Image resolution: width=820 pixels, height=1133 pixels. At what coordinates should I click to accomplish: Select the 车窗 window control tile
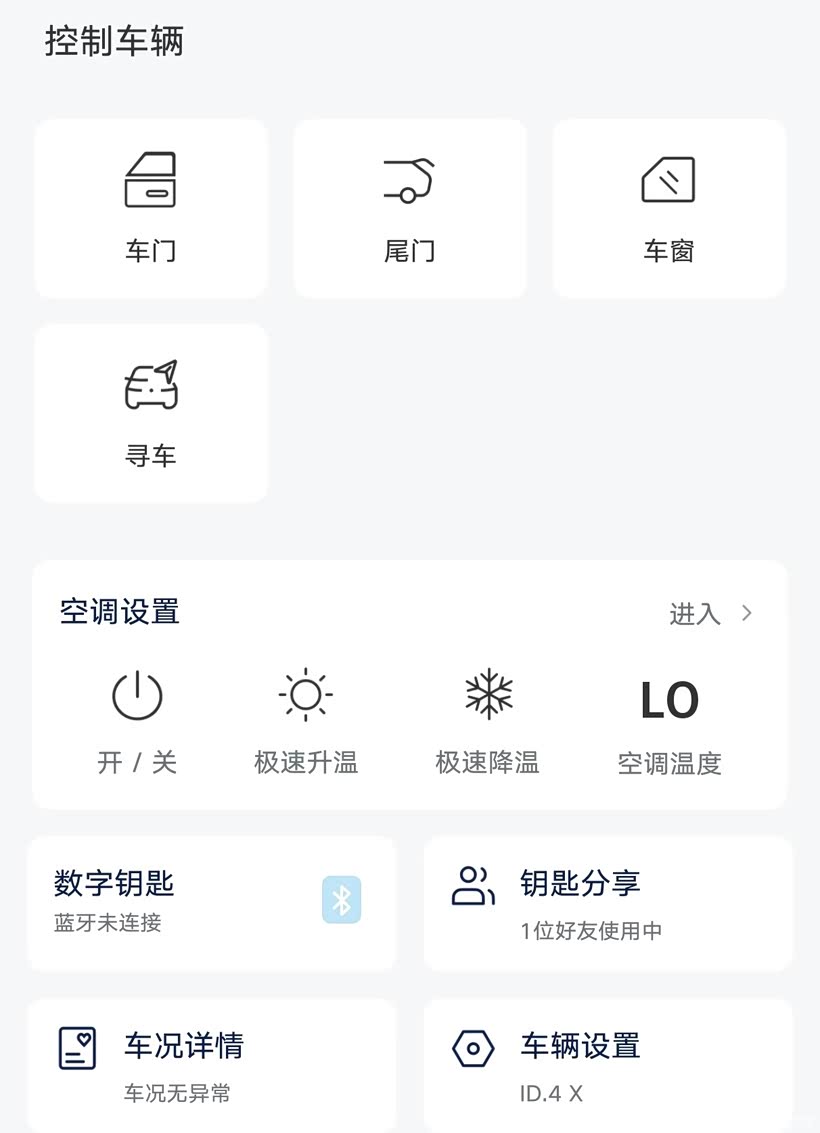669,208
